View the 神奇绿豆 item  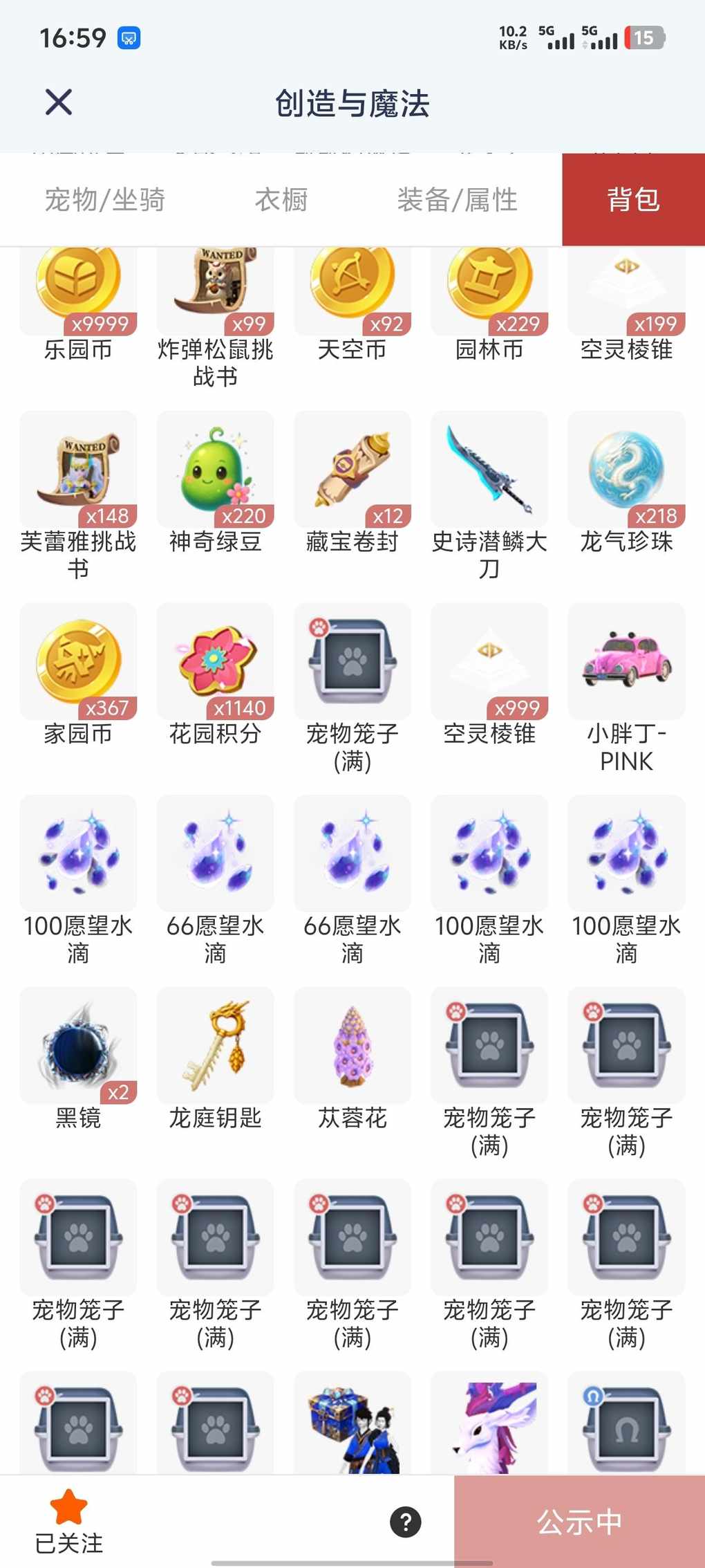tap(216, 470)
